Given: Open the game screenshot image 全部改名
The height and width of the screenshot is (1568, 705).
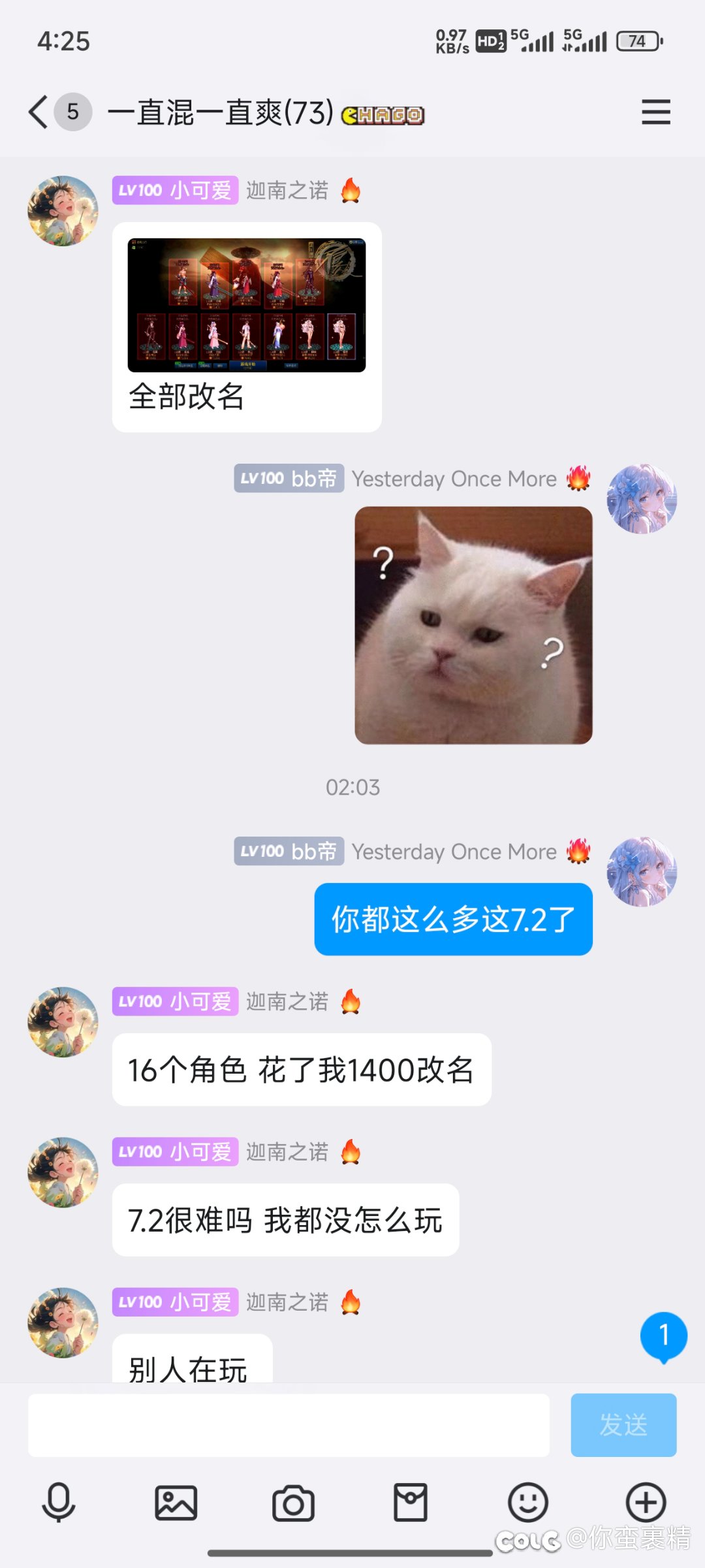Looking at the screenshot, I should [247, 305].
